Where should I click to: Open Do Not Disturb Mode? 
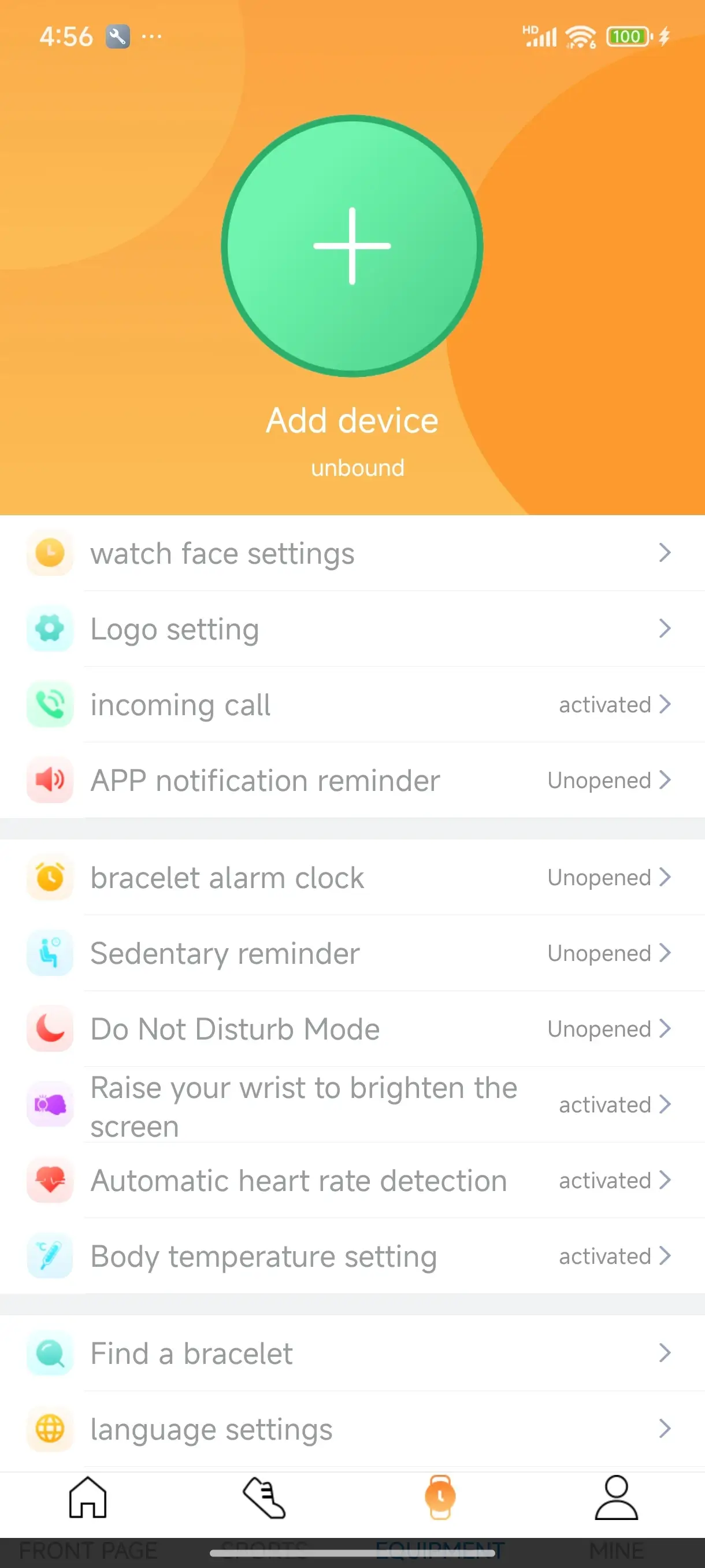pos(351,1028)
